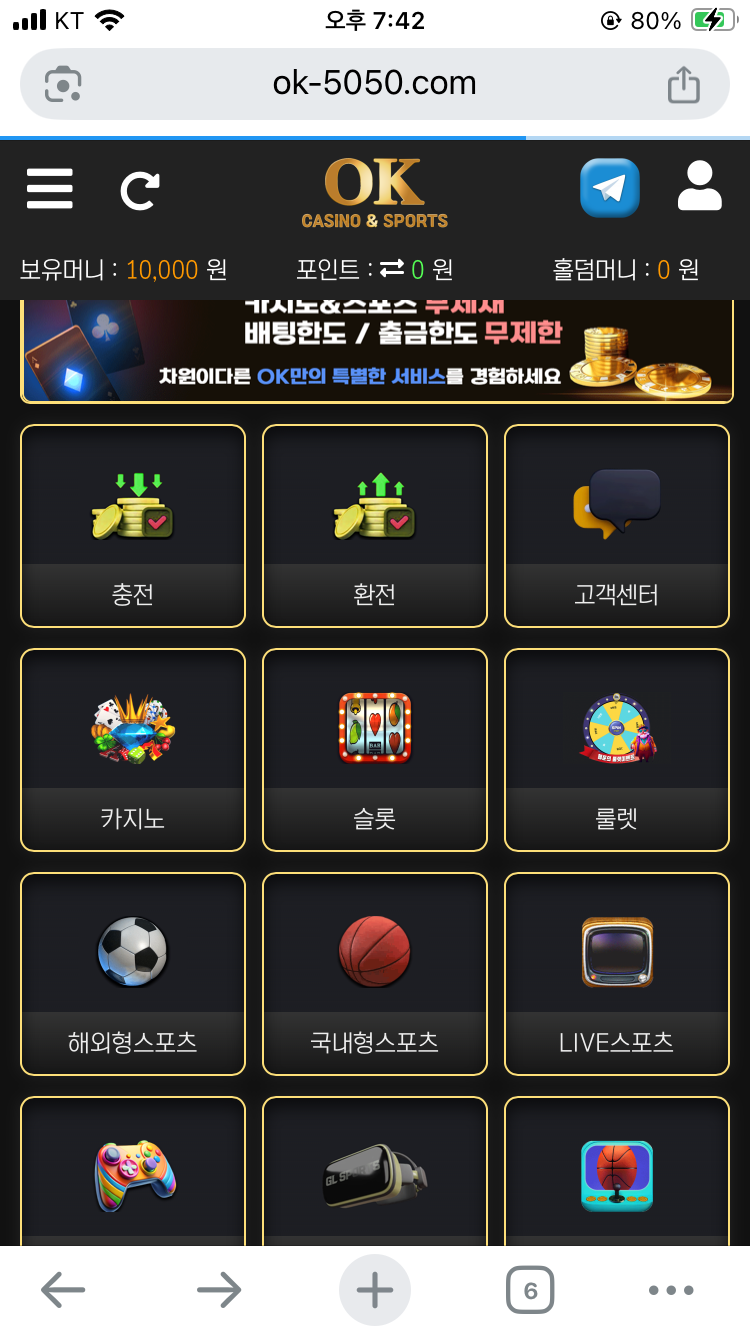Open the hamburger menu
This screenshot has width=750, height=1334.
tap(50, 188)
